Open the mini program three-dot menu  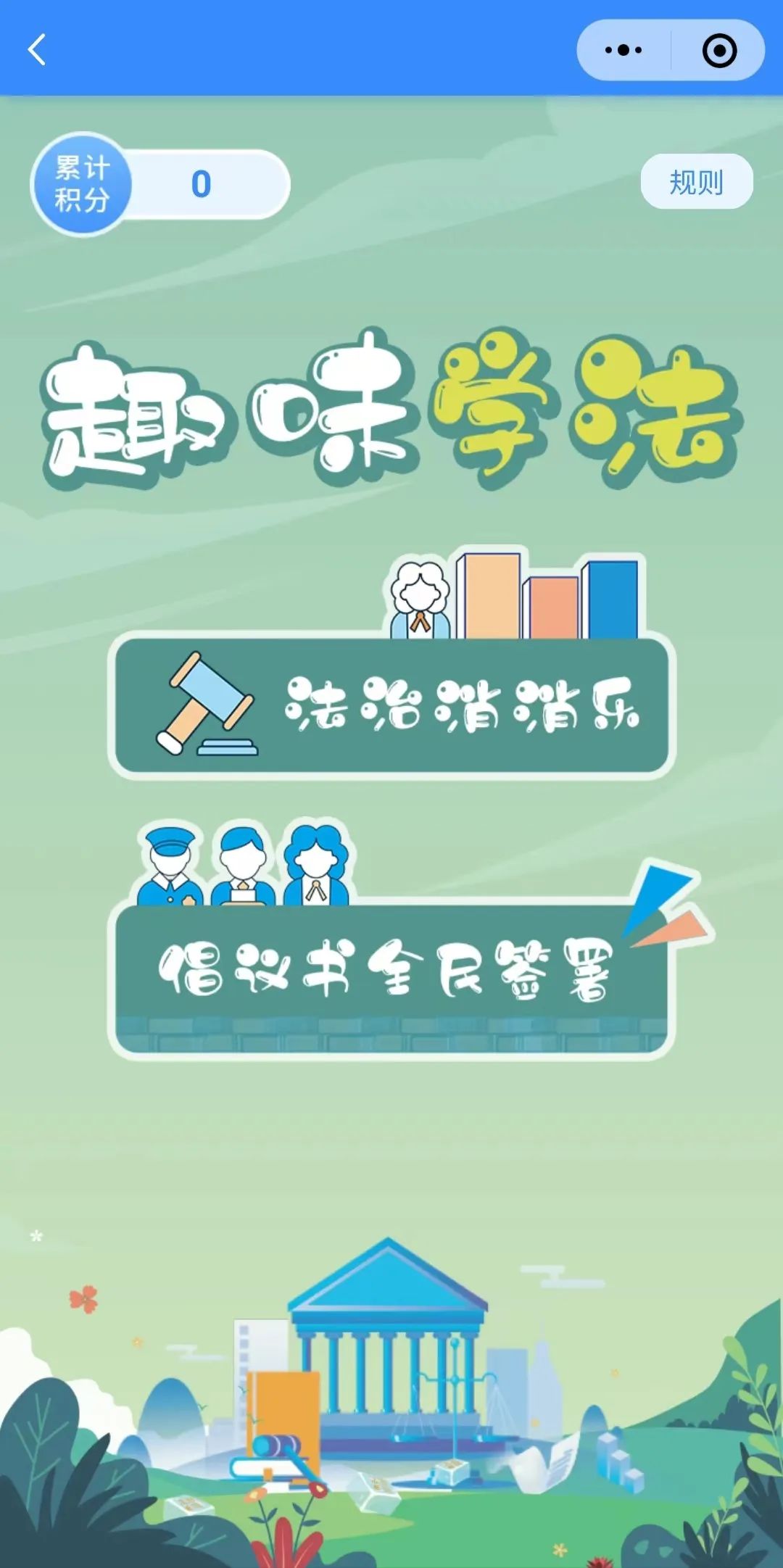623,50
